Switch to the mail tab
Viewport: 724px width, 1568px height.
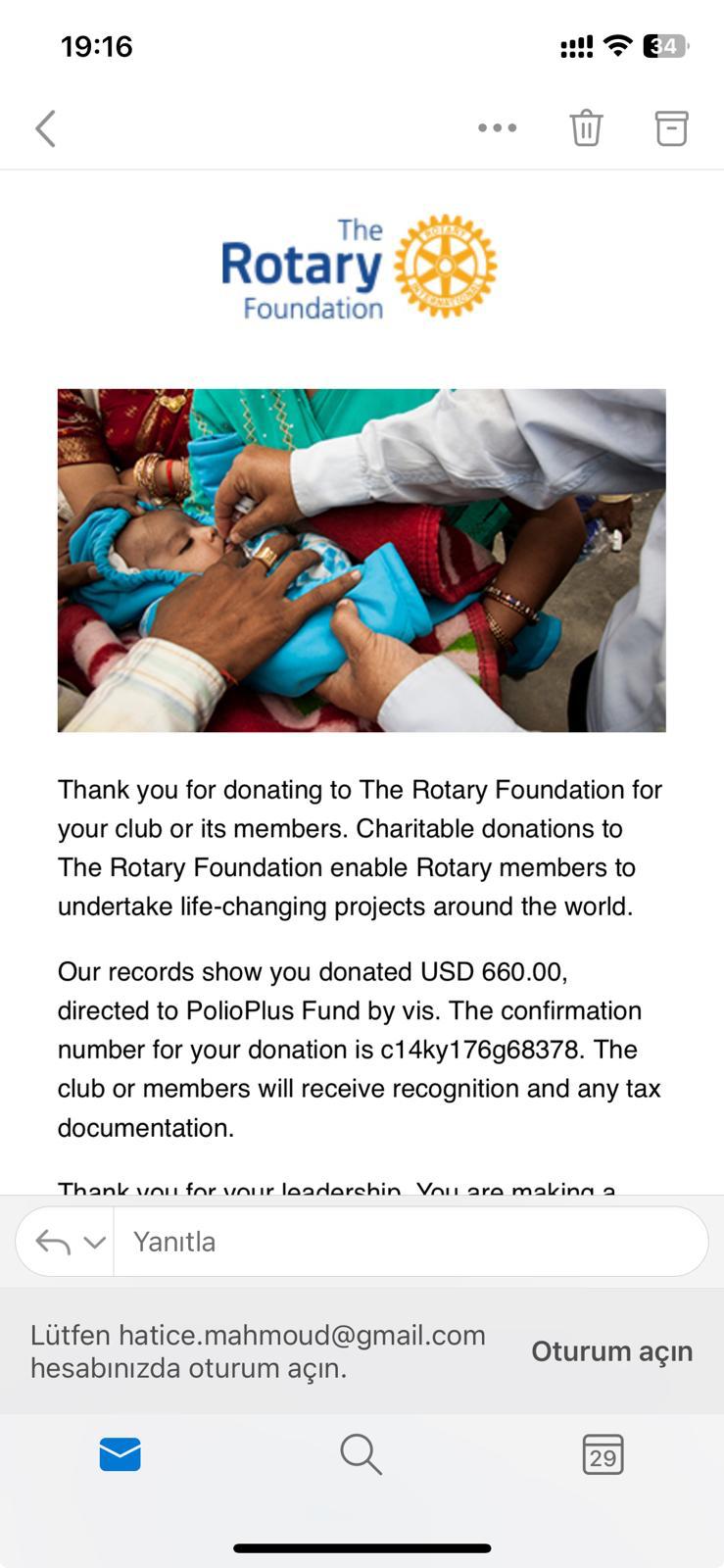coord(121,1454)
